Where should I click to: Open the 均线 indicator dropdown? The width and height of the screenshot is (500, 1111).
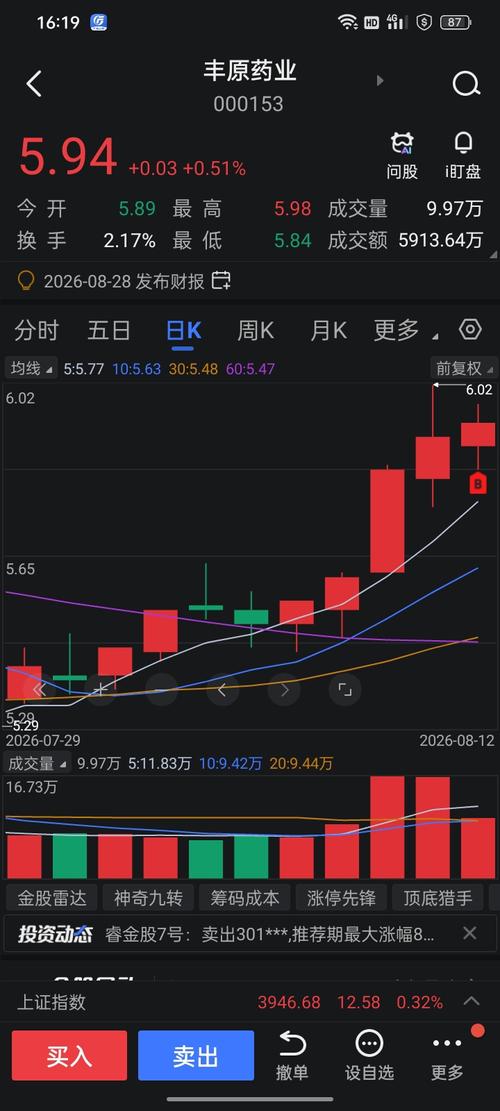coord(31,368)
